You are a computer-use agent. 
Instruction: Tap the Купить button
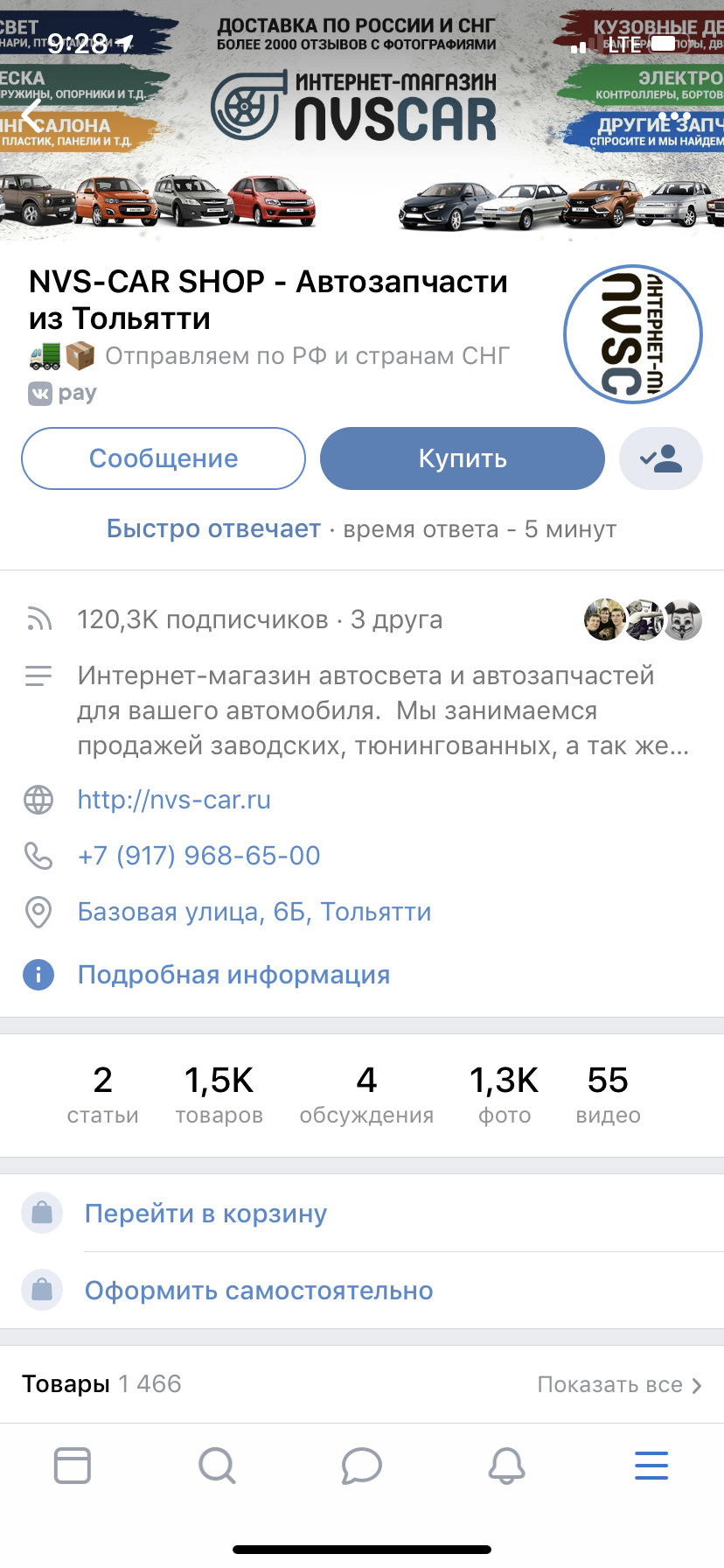463,458
